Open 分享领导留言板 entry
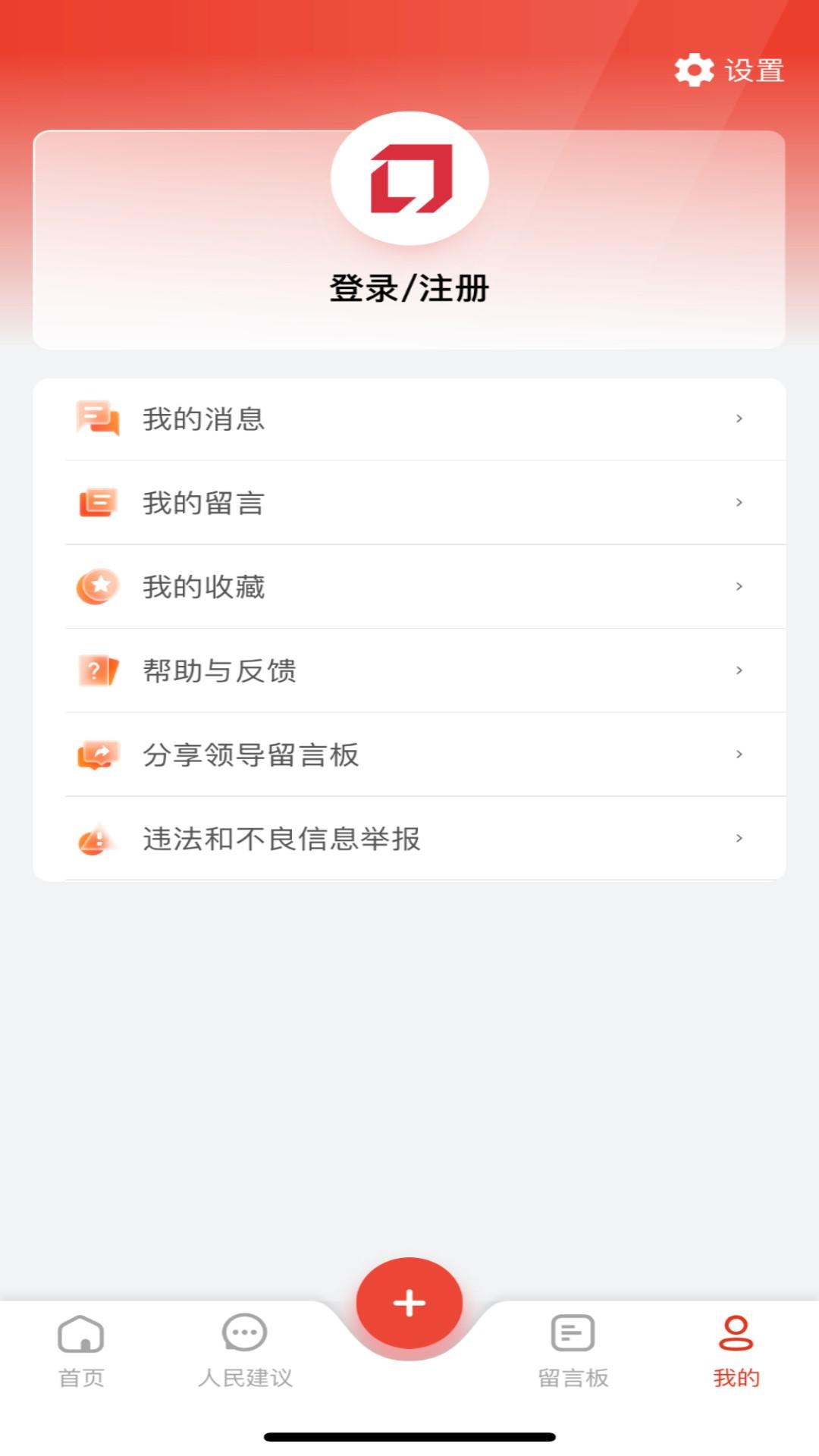Viewport: 819px width, 1456px height. point(409,755)
